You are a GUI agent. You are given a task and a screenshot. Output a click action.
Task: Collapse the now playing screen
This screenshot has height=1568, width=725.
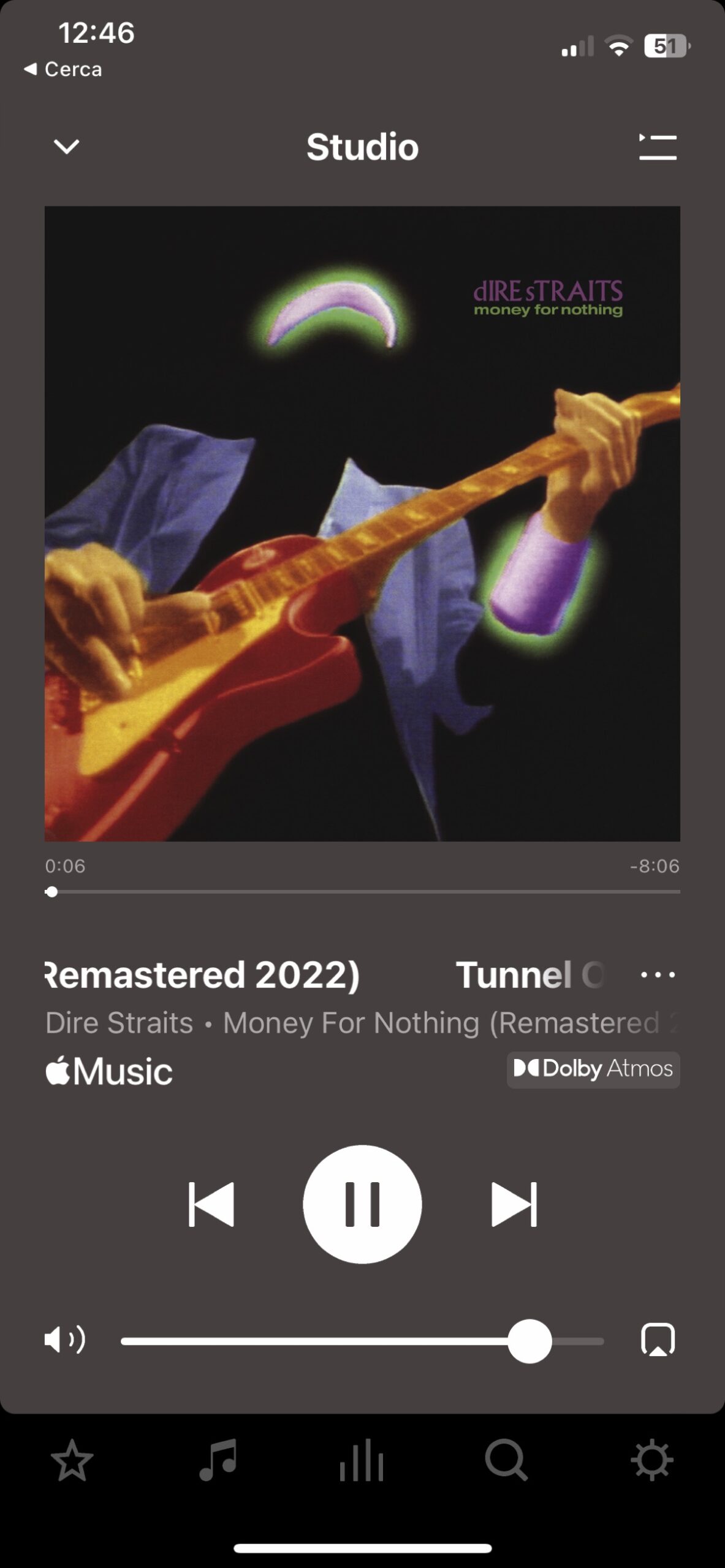(66, 147)
